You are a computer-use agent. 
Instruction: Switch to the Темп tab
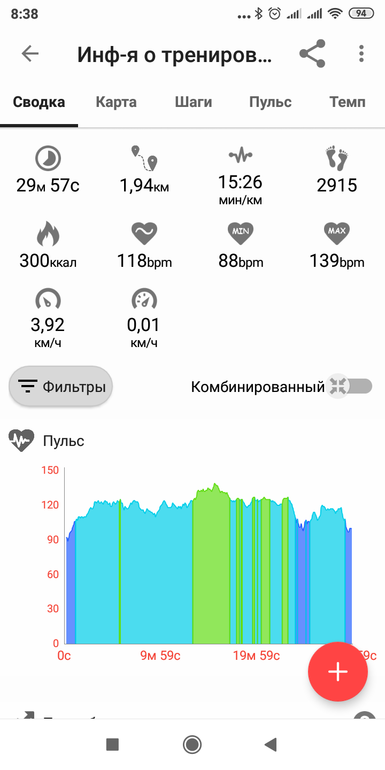click(347, 102)
